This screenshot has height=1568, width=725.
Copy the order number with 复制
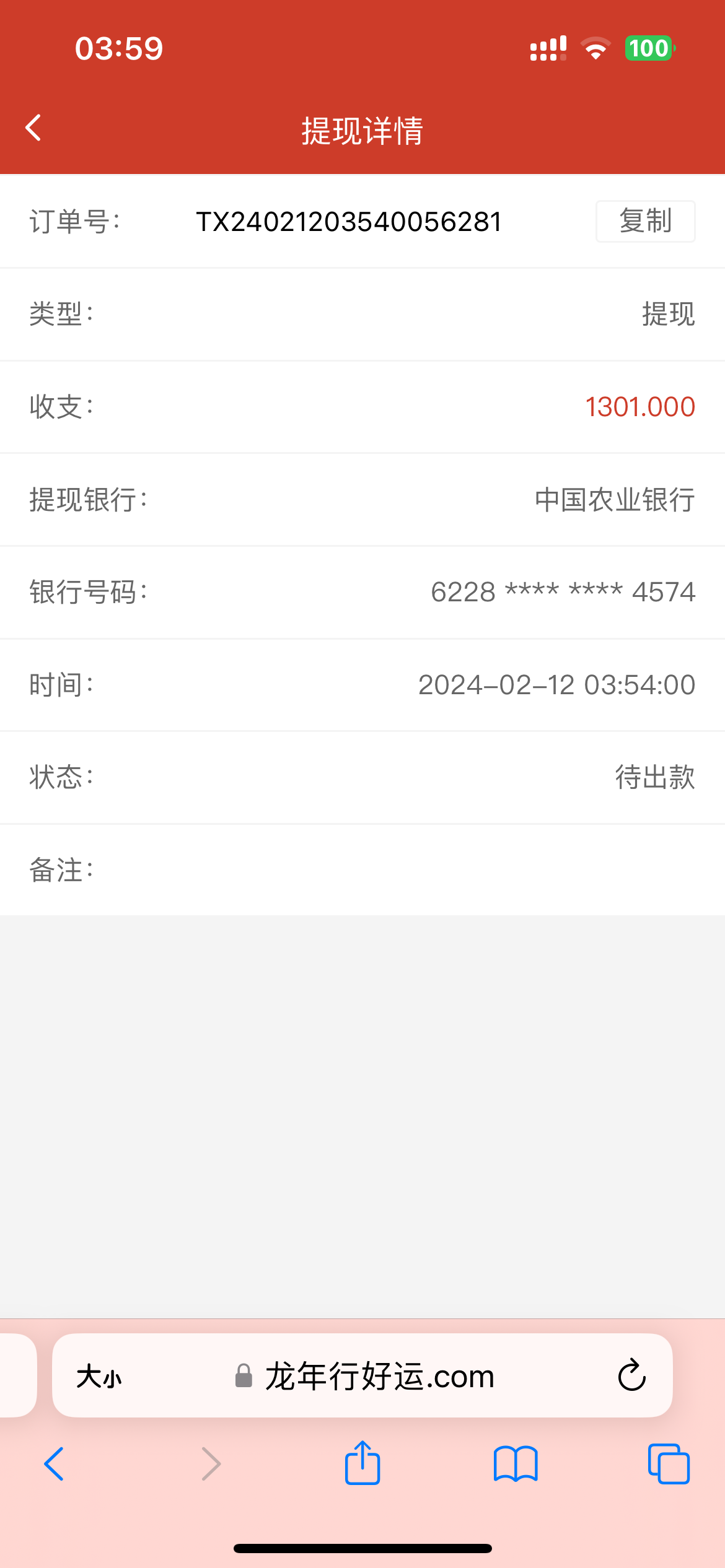pyautogui.click(x=645, y=221)
